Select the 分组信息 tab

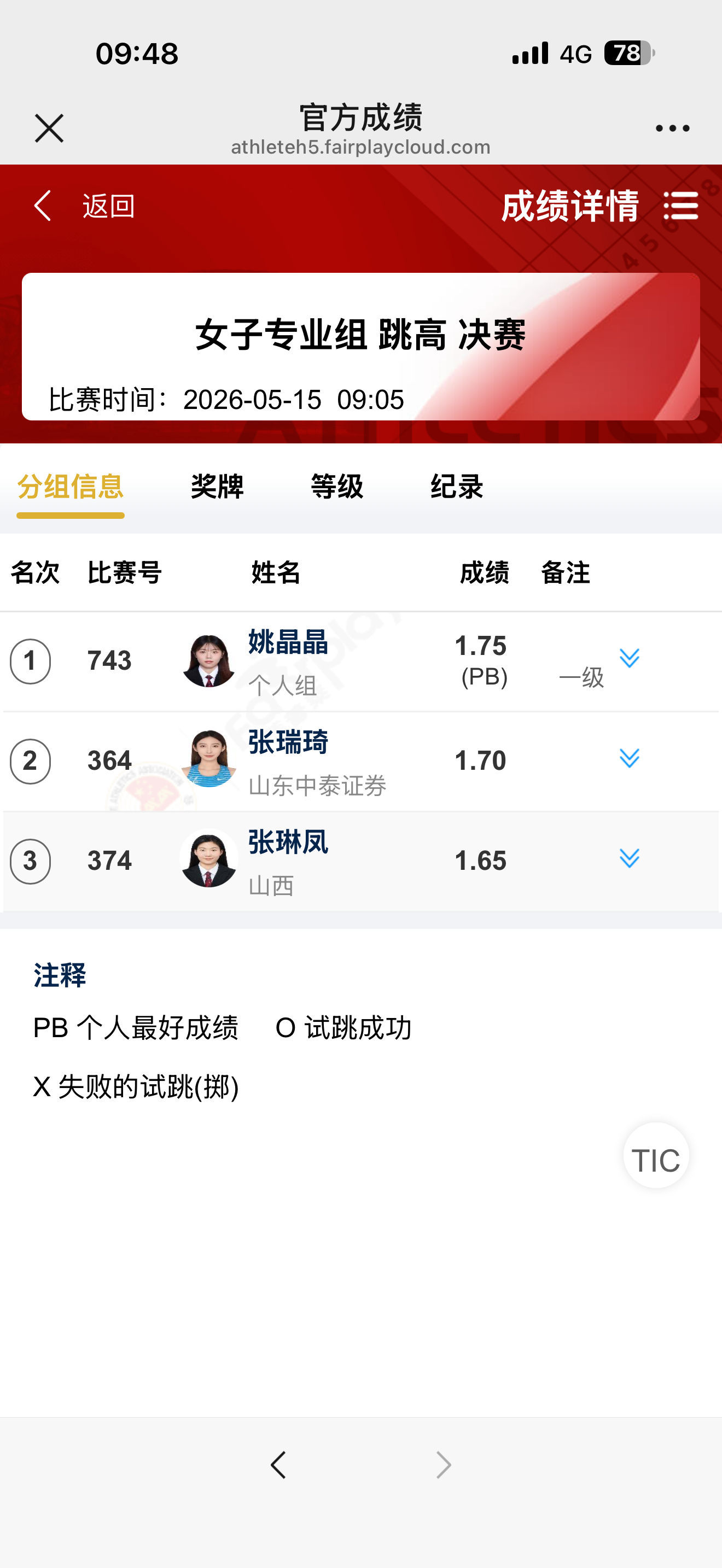[x=71, y=487]
